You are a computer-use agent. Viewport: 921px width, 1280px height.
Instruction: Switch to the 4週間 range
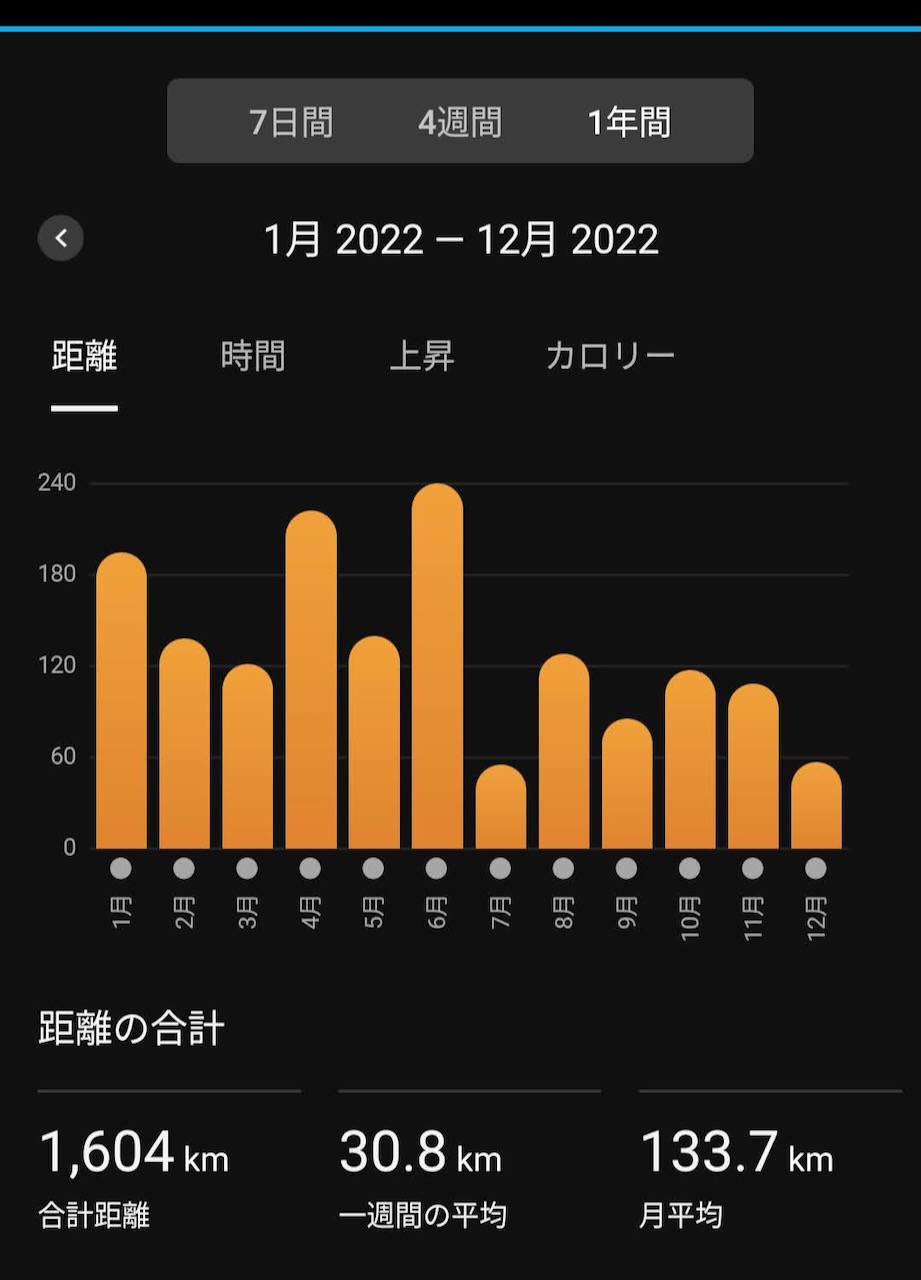(460, 122)
